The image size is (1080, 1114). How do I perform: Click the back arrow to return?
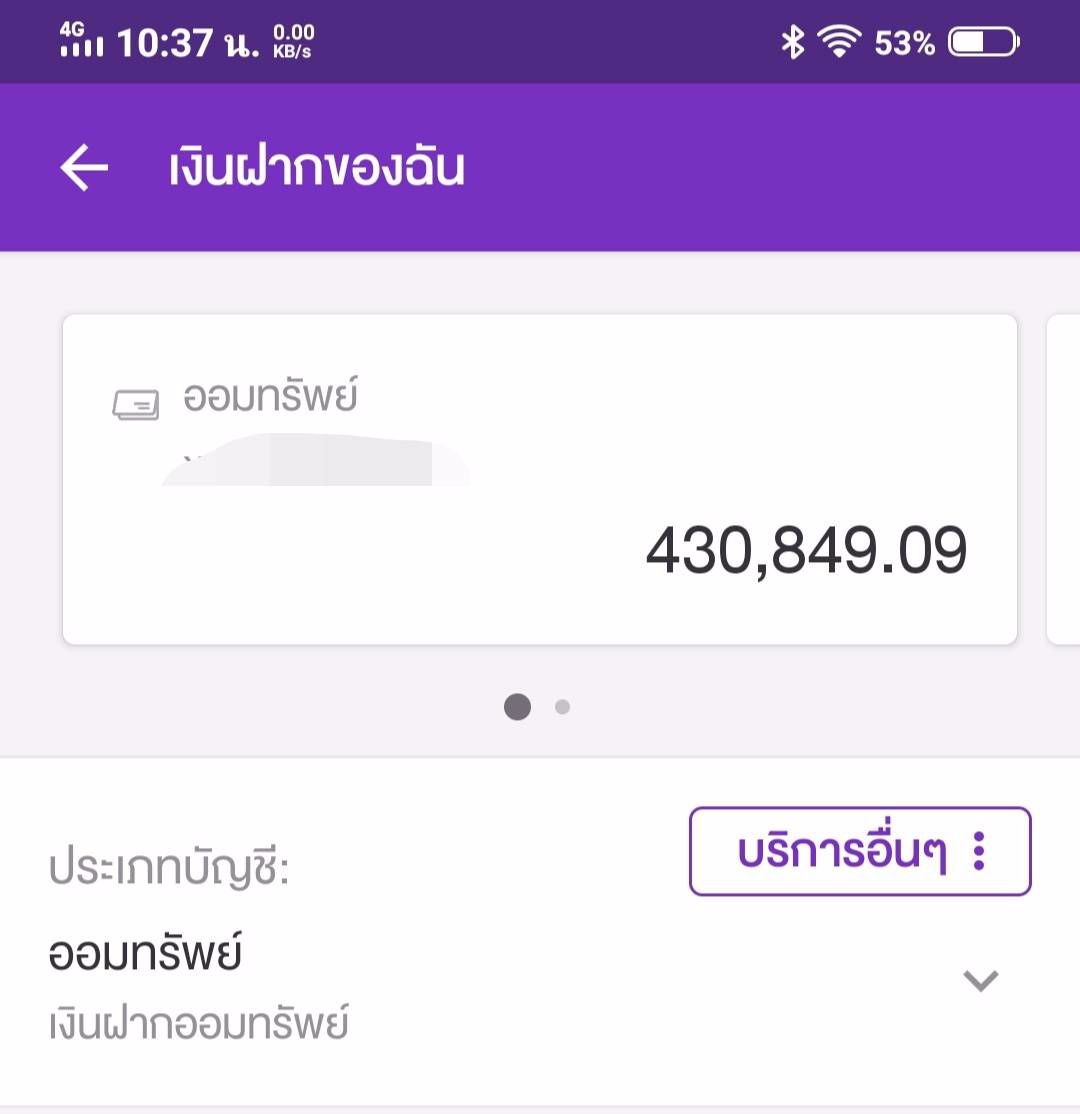click(84, 166)
